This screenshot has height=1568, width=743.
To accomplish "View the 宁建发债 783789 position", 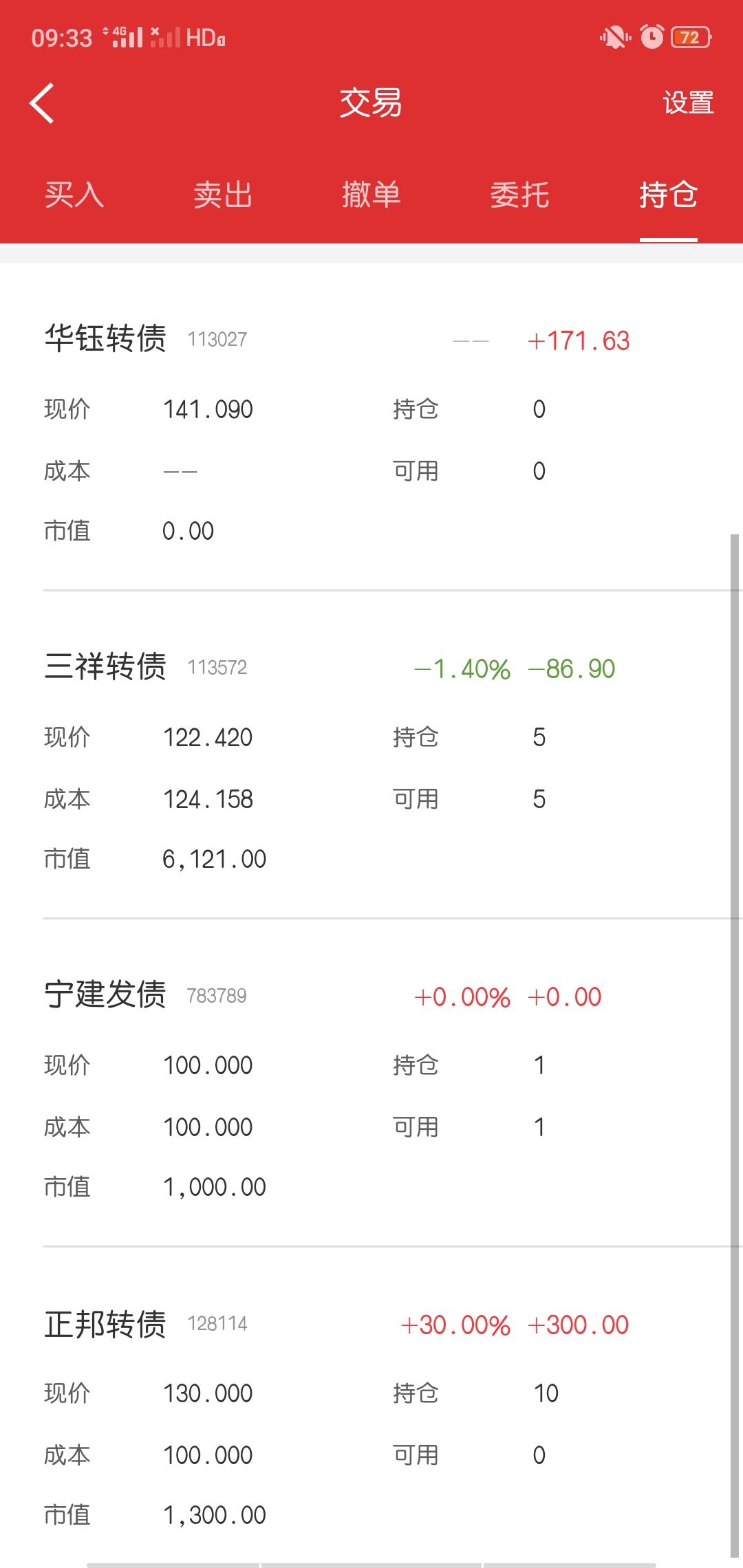I will tap(371, 1082).
